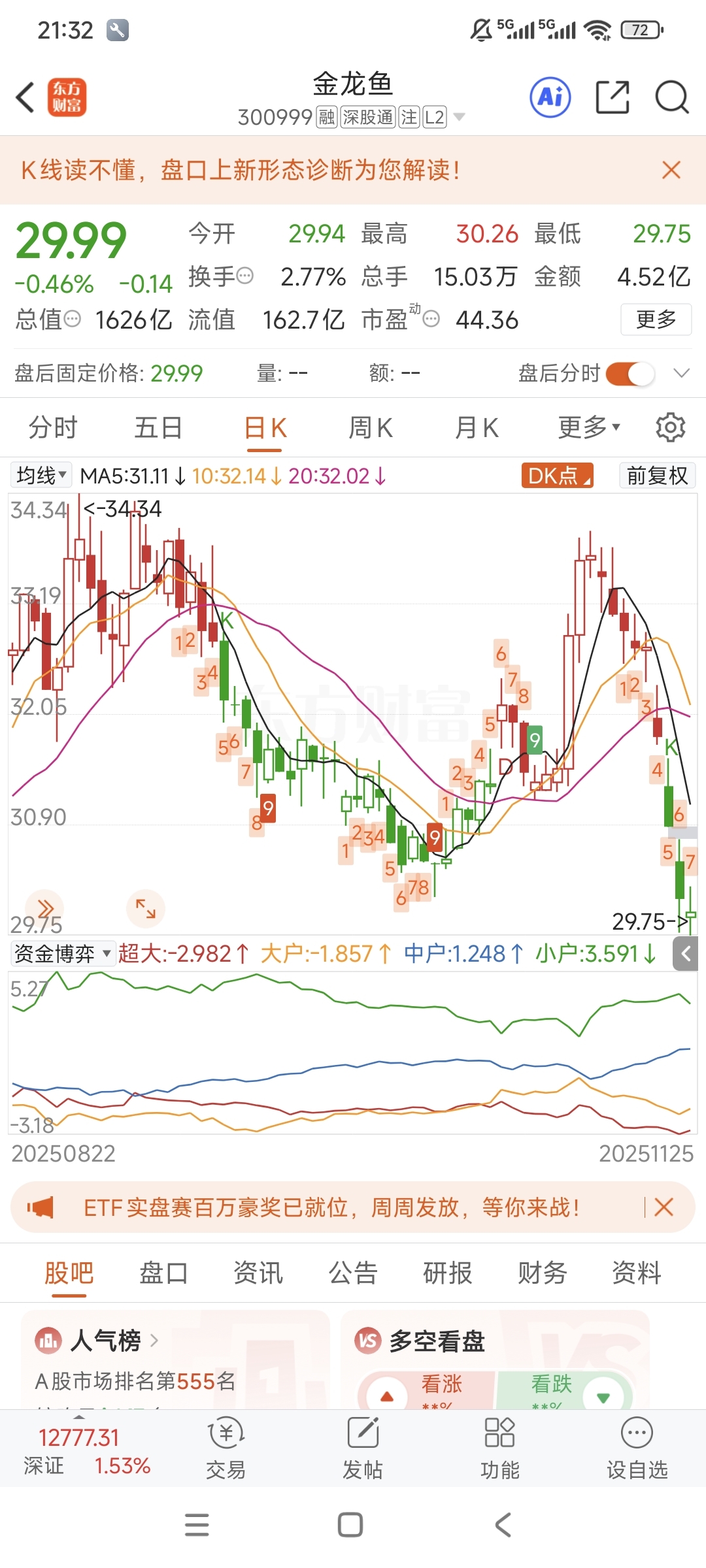Switch to the 周K chart tab

pos(371,429)
